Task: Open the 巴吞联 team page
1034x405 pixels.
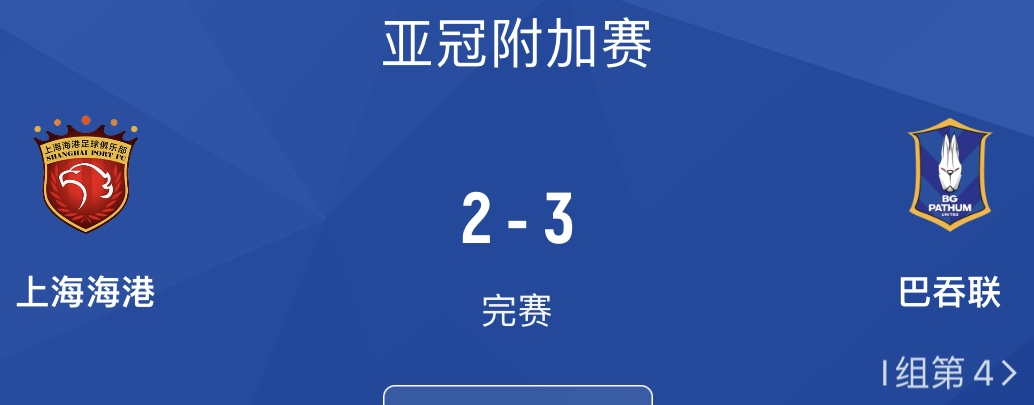Action: [x=949, y=176]
